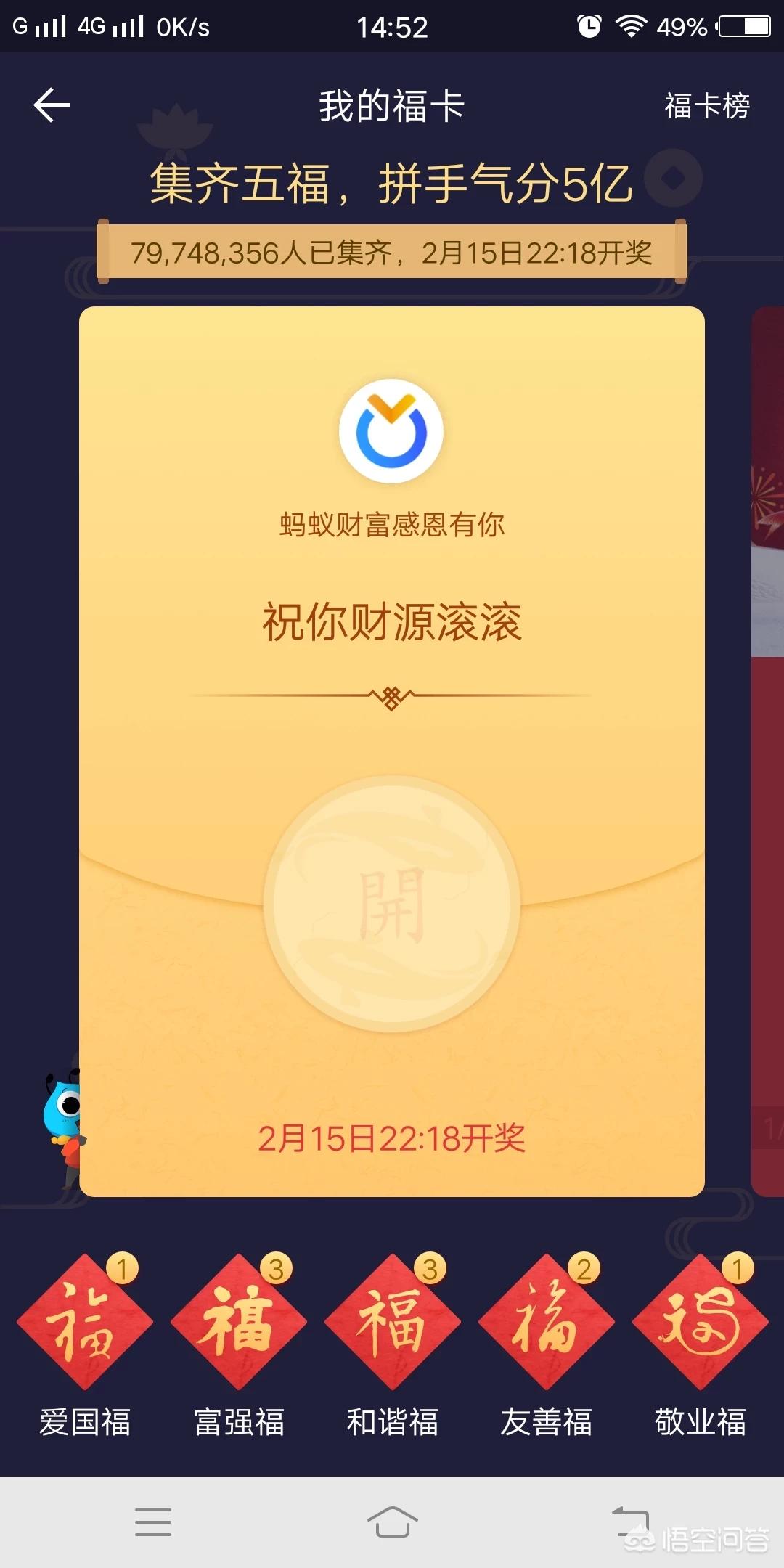
Task: Tap the 開 button on red envelope
Action: [392, 904]
